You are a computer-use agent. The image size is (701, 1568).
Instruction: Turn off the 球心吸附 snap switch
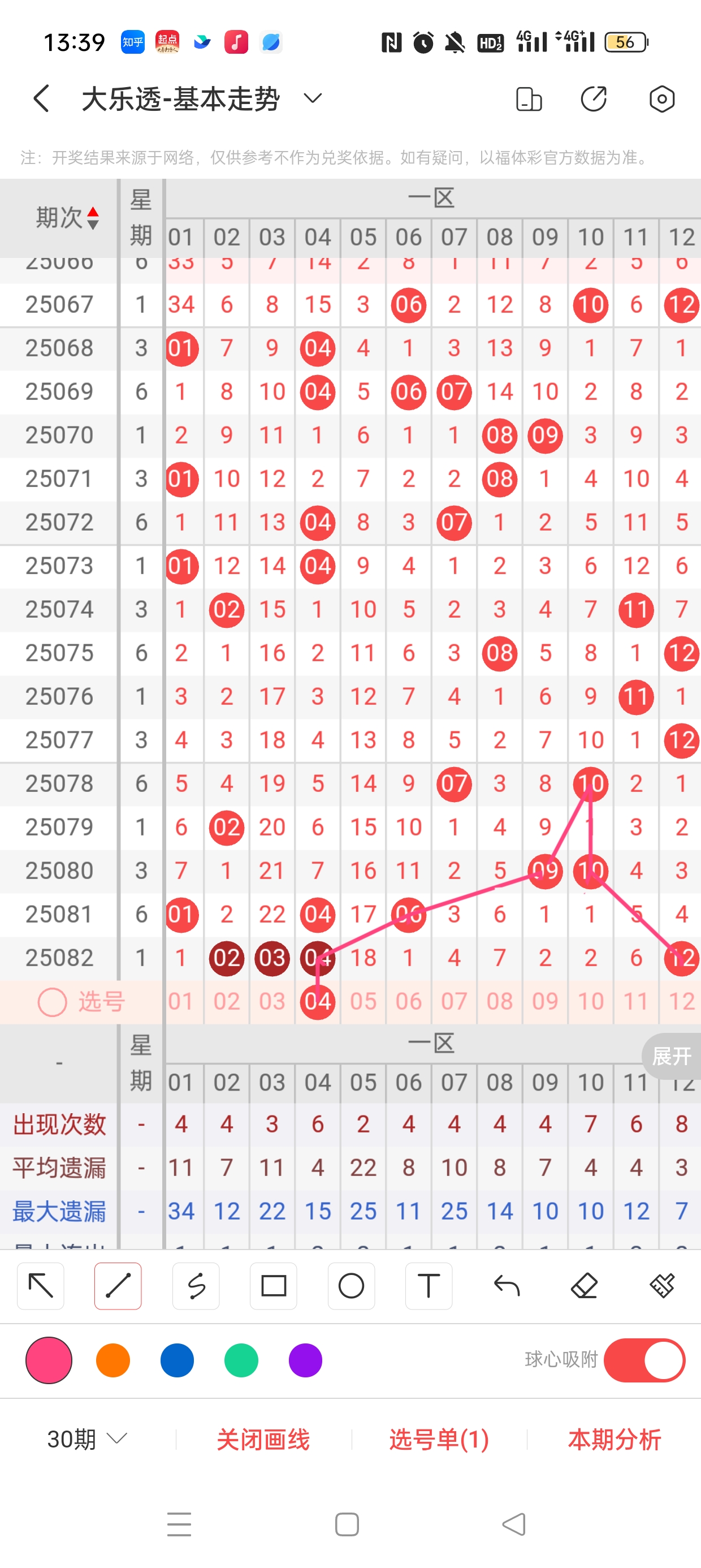click(644, 1360)
